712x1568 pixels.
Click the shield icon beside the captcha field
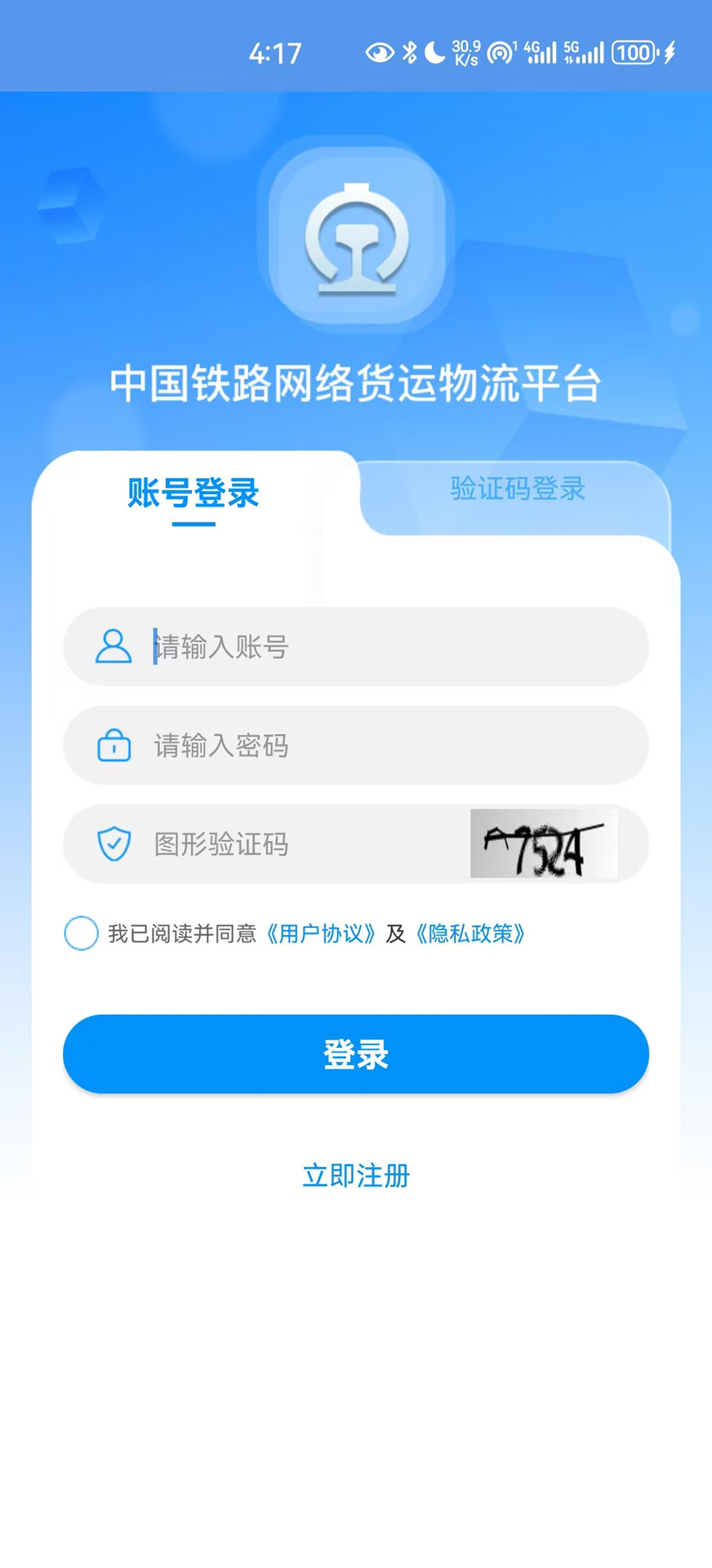(x=113, y=844)
